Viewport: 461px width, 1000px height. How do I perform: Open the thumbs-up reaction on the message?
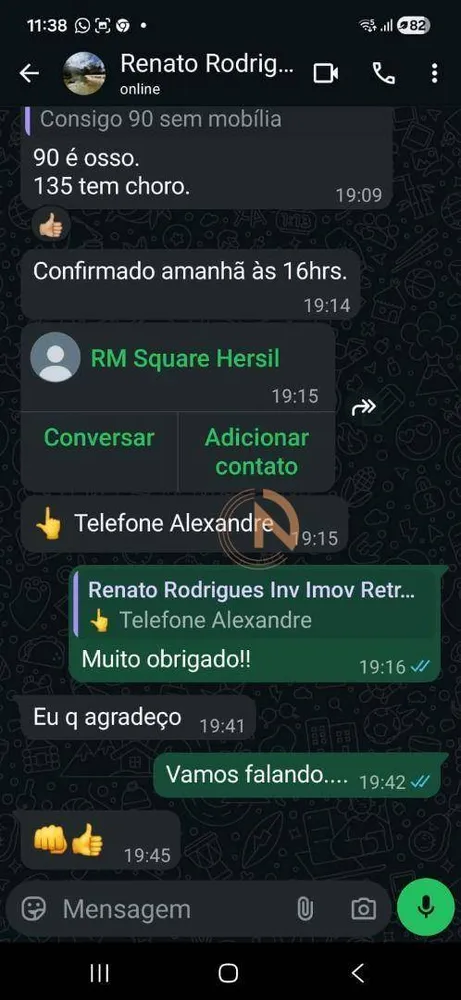pyautogui.click(x=51, y=225)
